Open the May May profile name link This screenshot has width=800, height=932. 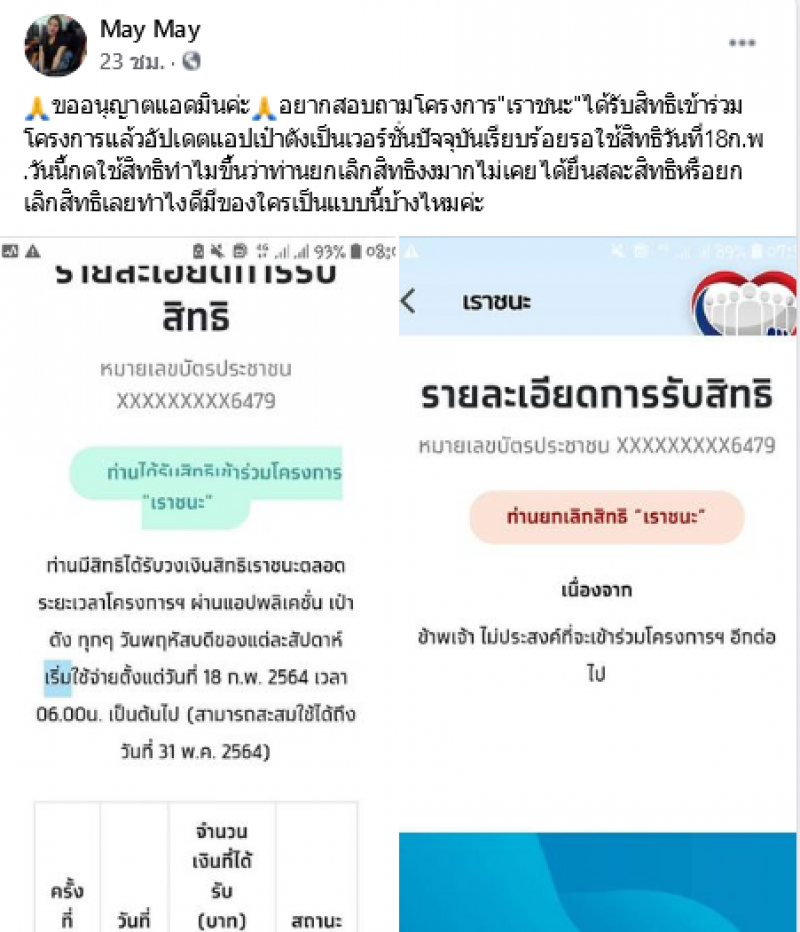pyautogui.click(x=149, y=30)
